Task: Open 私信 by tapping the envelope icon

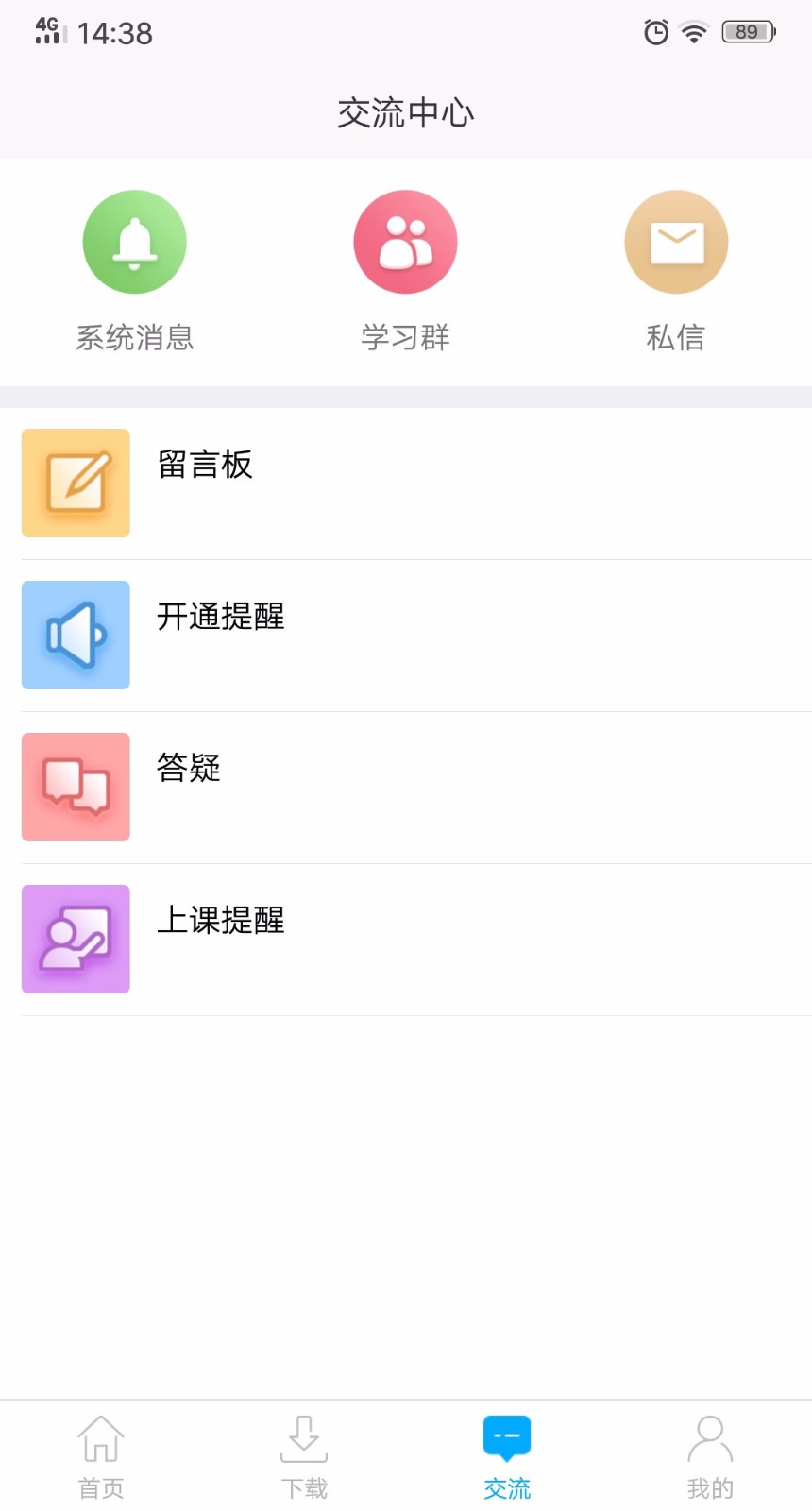Action: (x=676, y=242)
